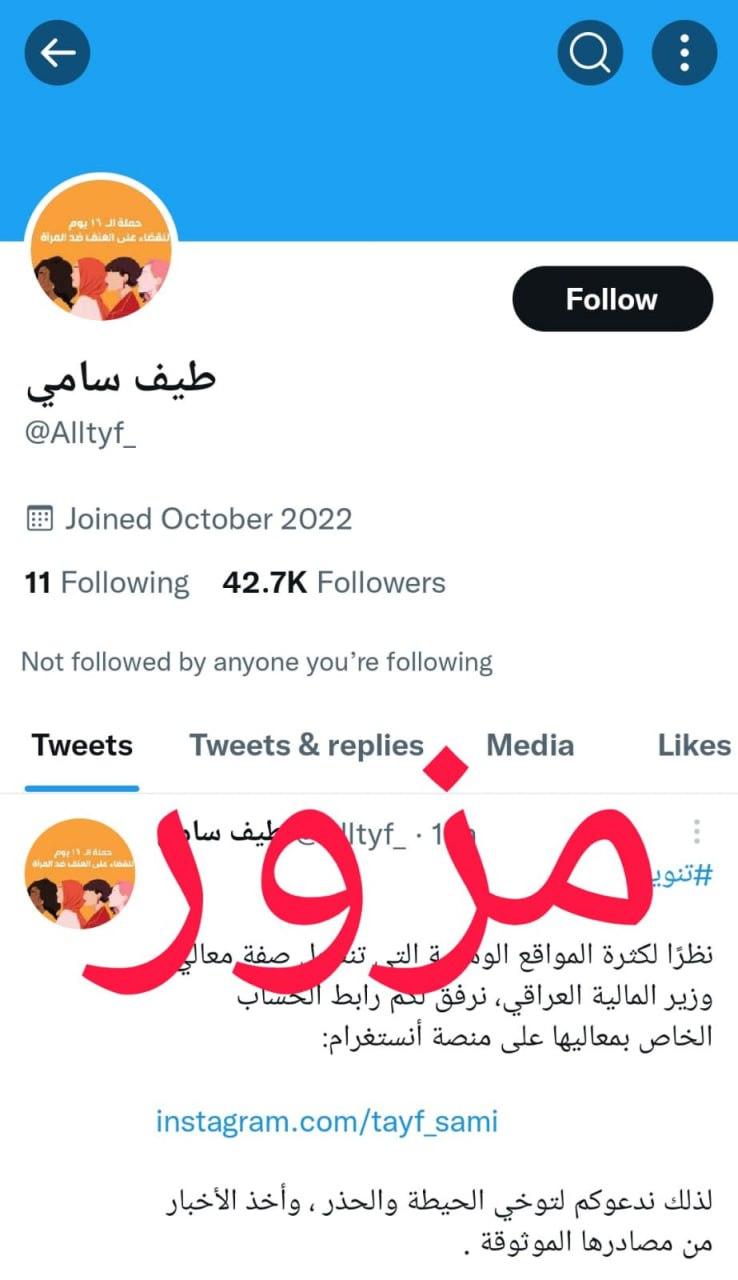Switch to the Likes tab
The image size is (738, 1280).
pos(694,746)
